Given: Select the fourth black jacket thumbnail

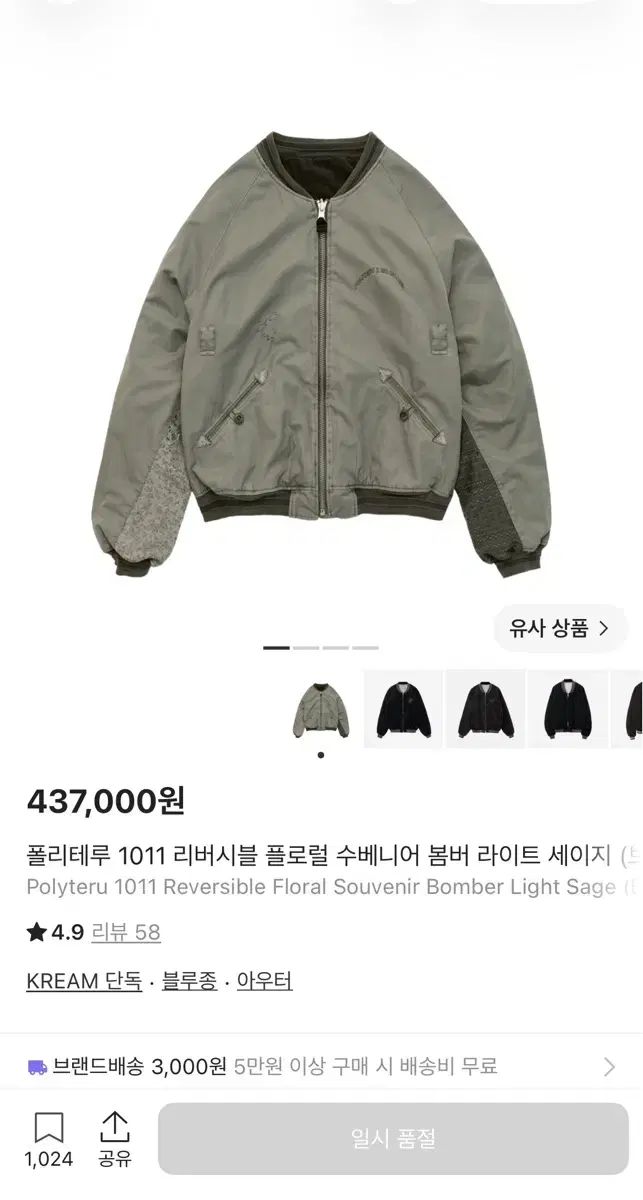Looking at the screenshot, I should coord(567,709).
